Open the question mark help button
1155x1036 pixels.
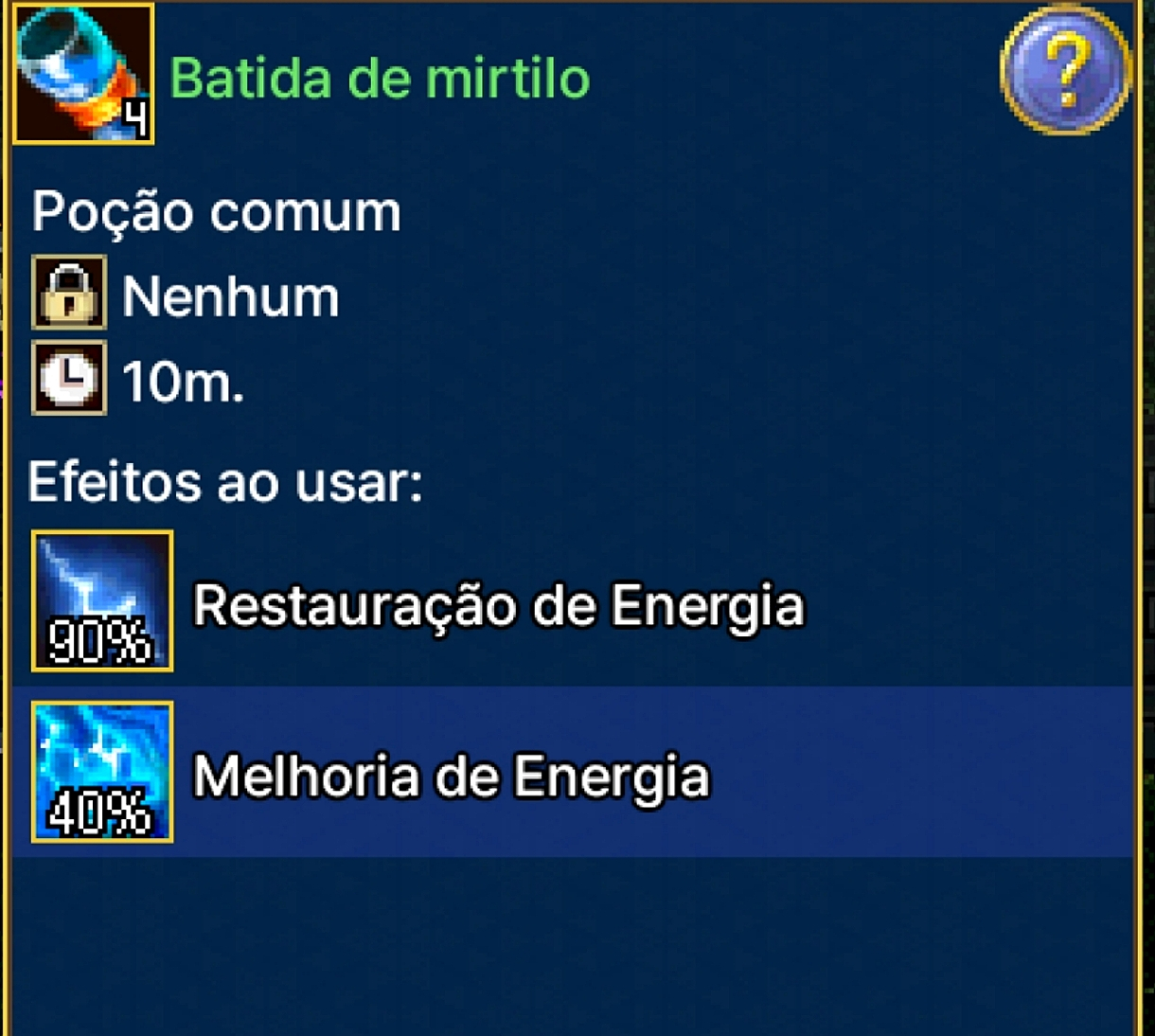(1065, 72)
